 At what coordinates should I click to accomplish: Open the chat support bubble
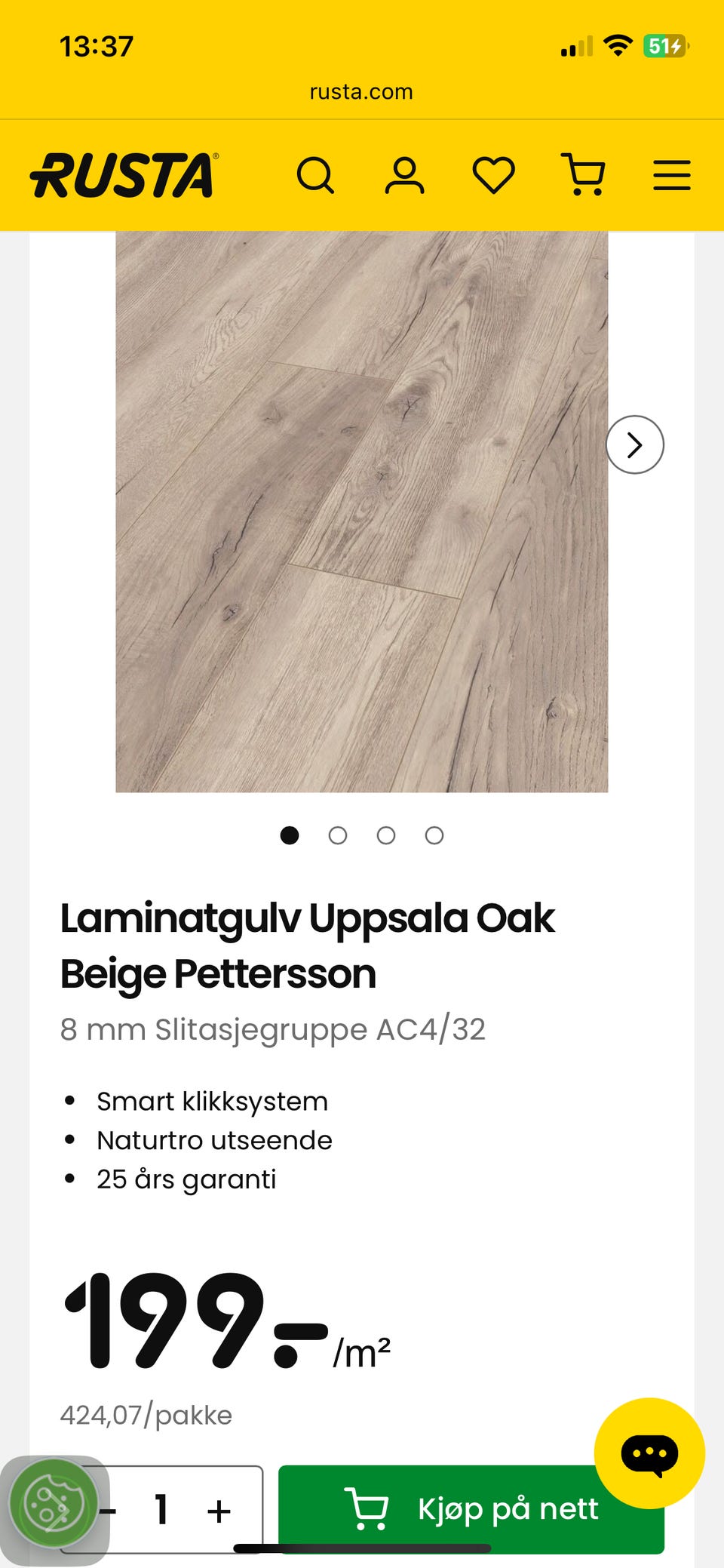click(649, 1453)
